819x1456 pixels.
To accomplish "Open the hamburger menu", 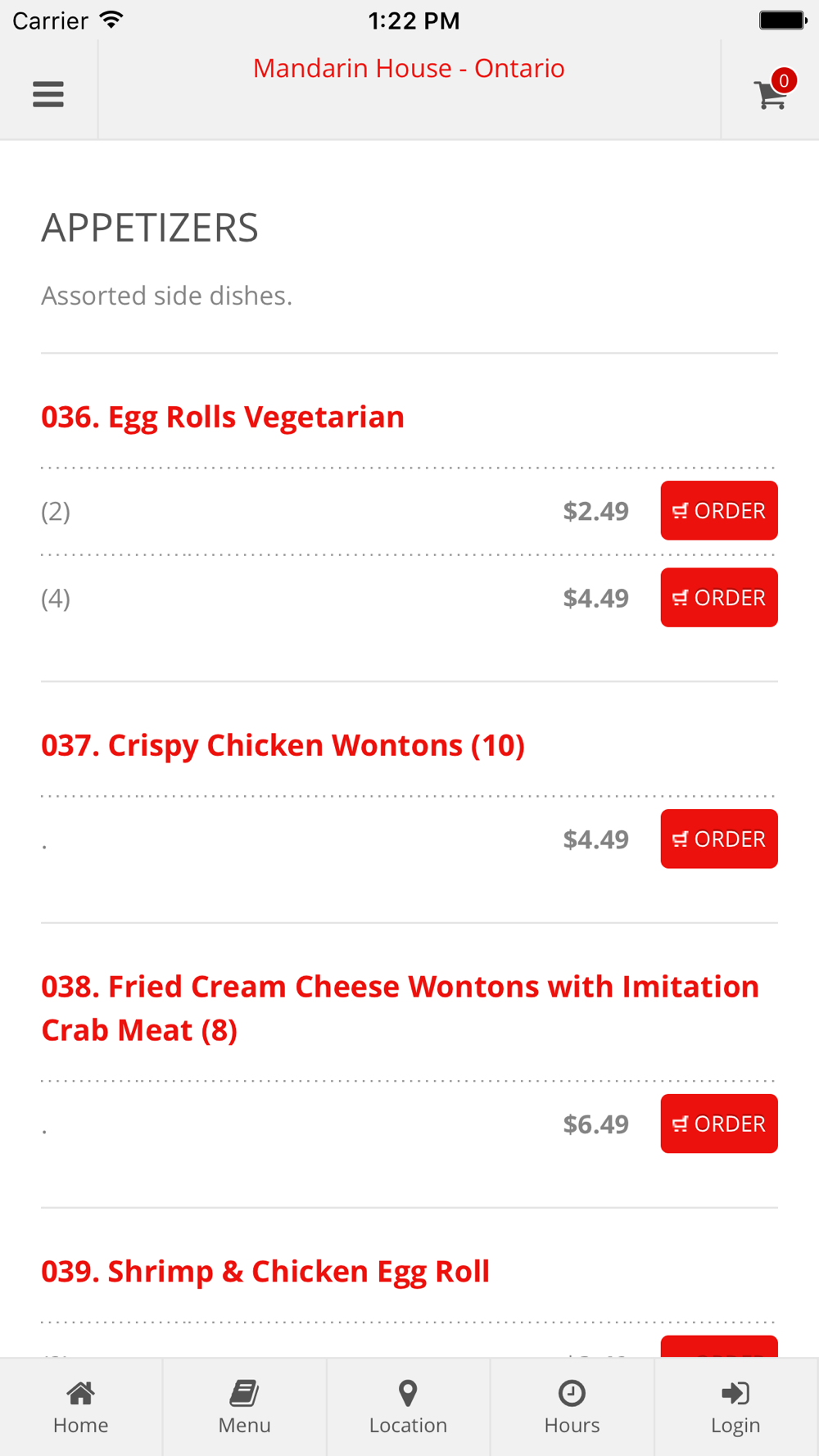I will click(48, 94).
